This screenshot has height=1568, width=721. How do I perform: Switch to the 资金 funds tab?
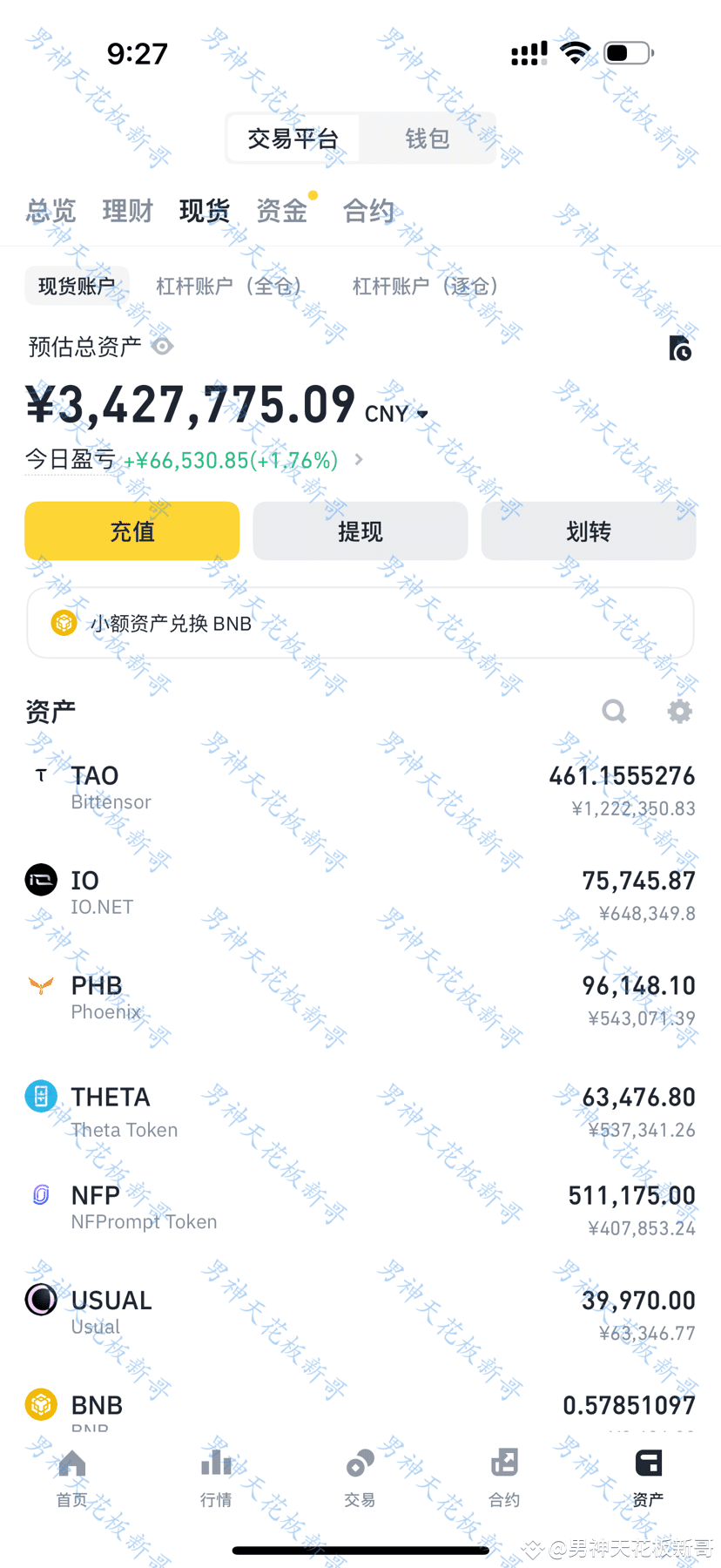click(281, 210)
